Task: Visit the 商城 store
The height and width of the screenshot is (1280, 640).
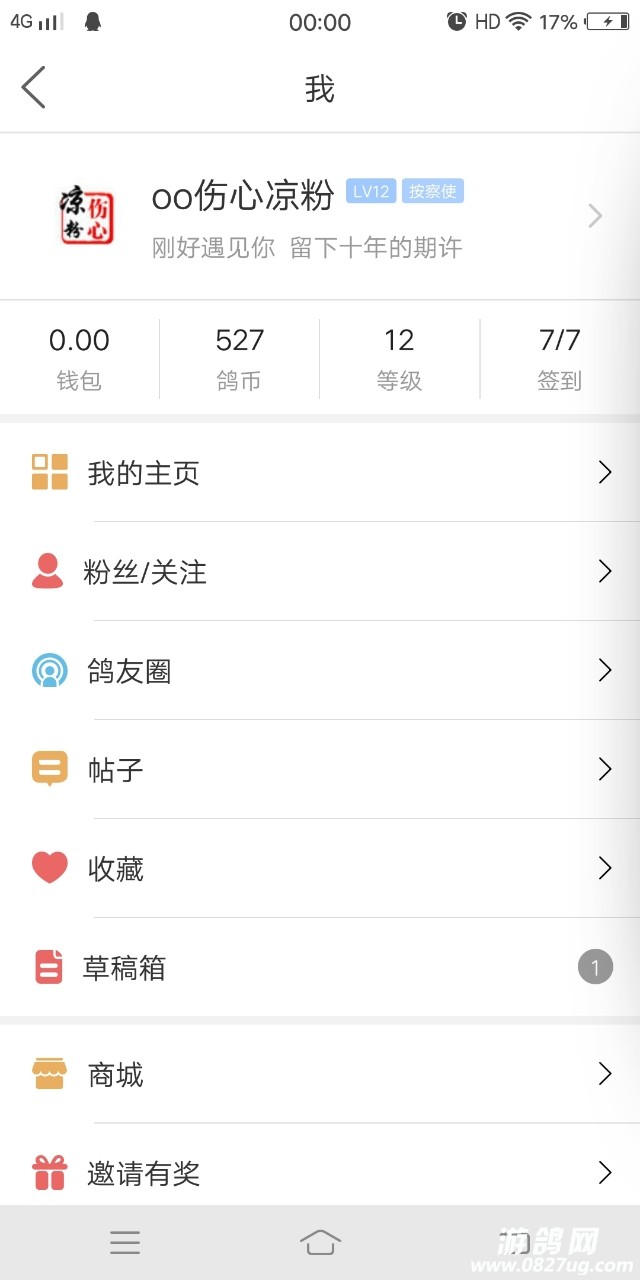Action: [320, 1075]
